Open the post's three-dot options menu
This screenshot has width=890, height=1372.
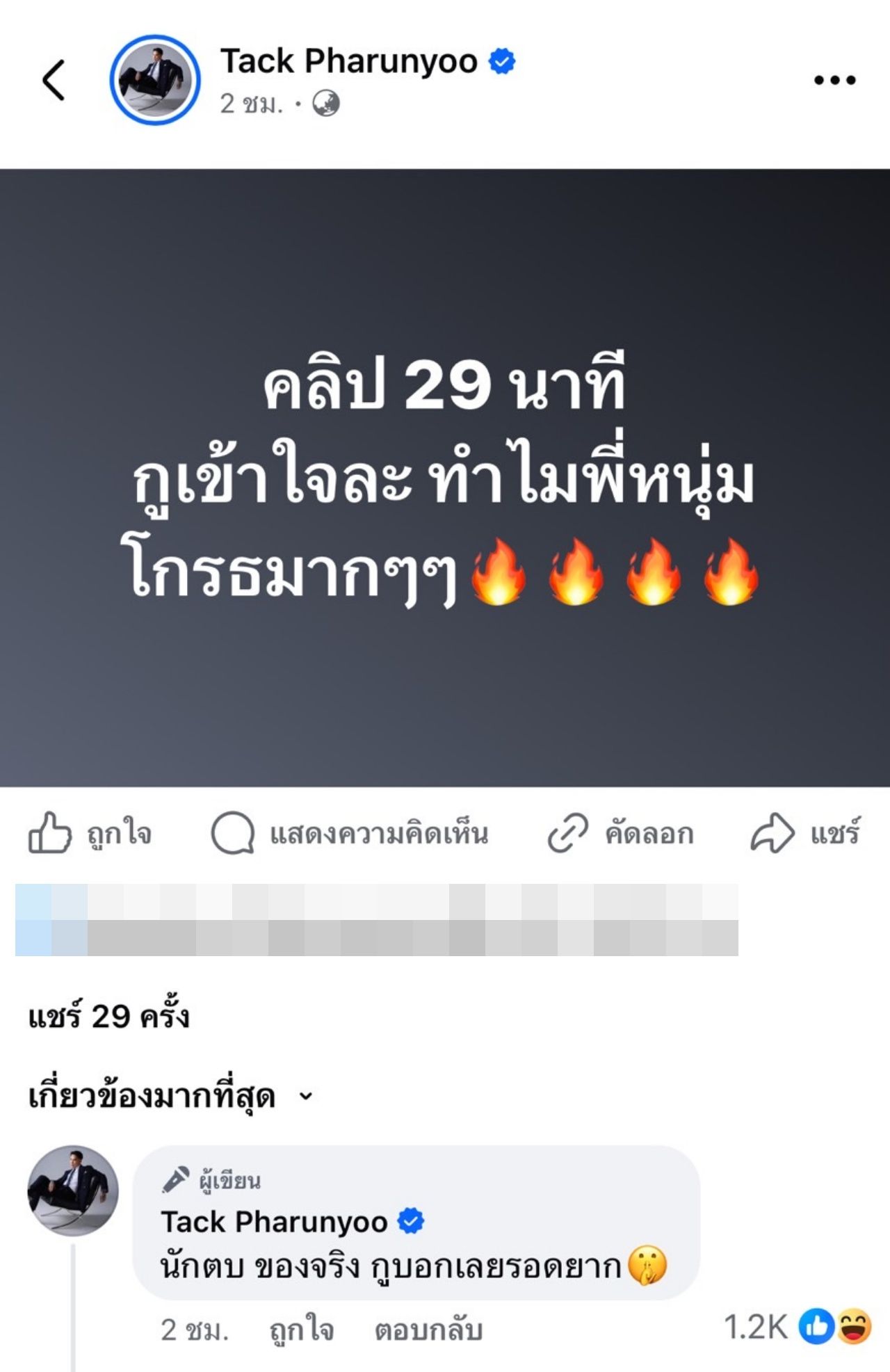click(834, 80)
